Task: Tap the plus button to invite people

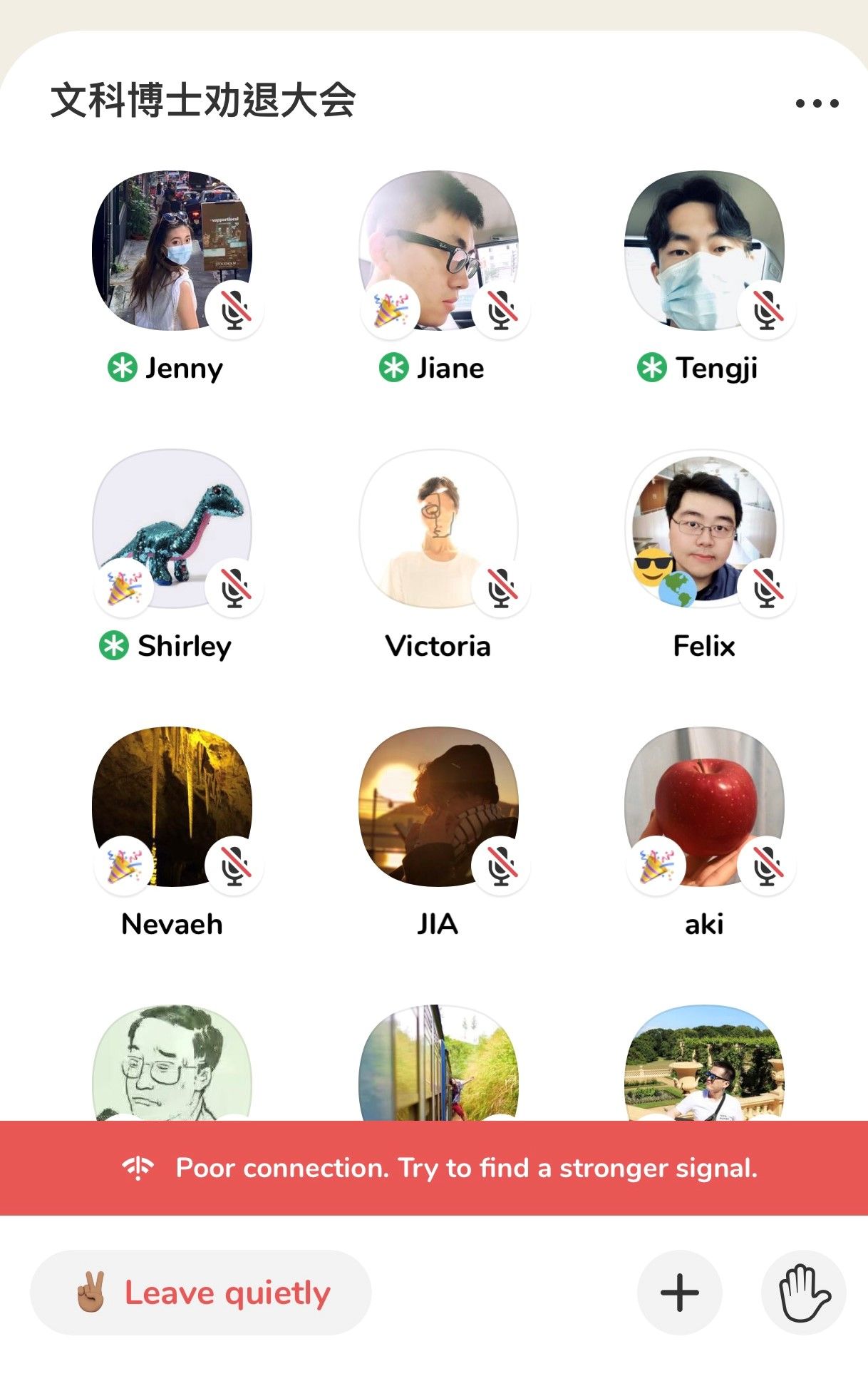Action: tap(679, 1292)
